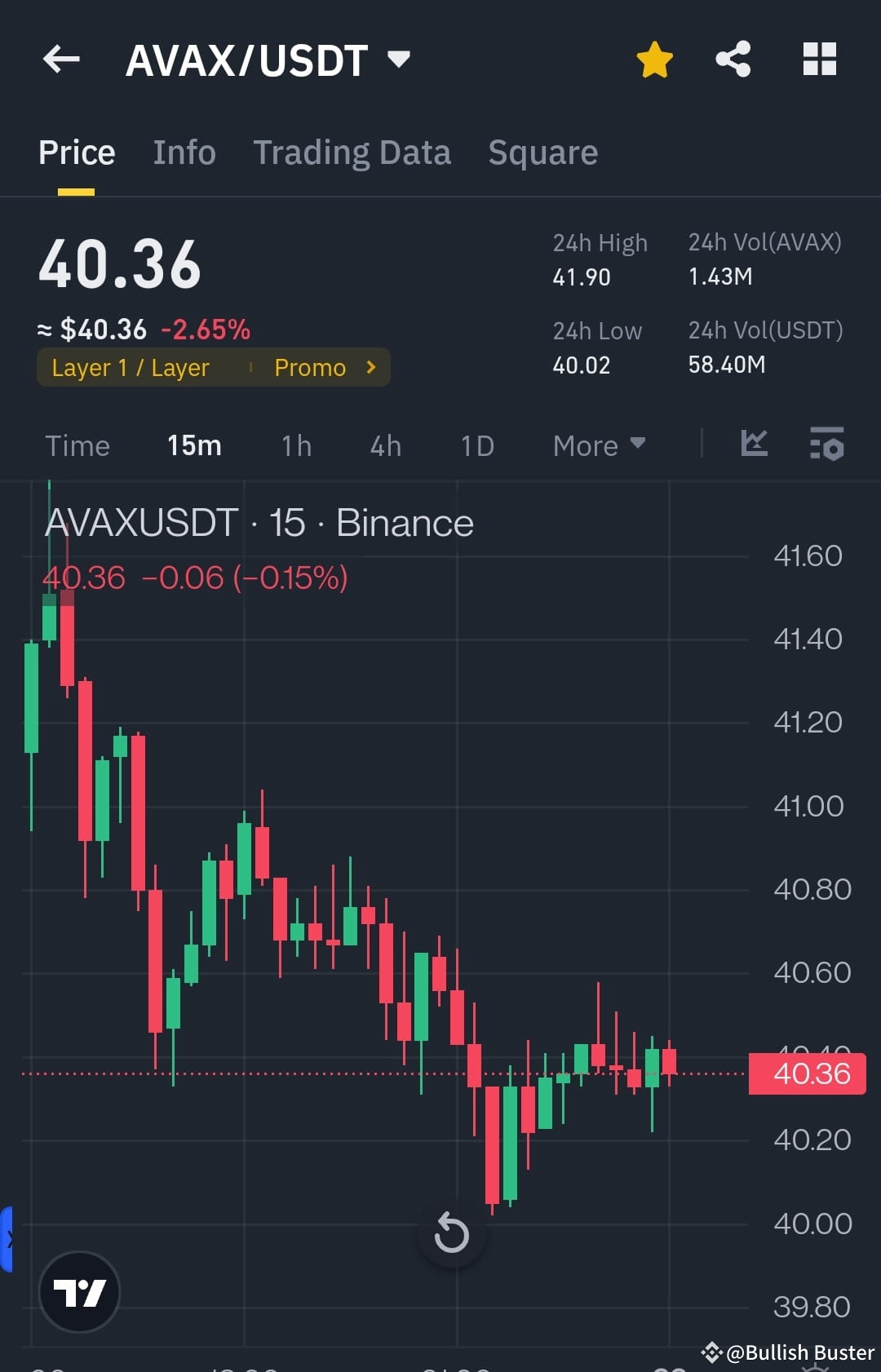Open the share options via share icon
Image resolution: width=881 pixels, height=1372 pixels.
[733, 59]
